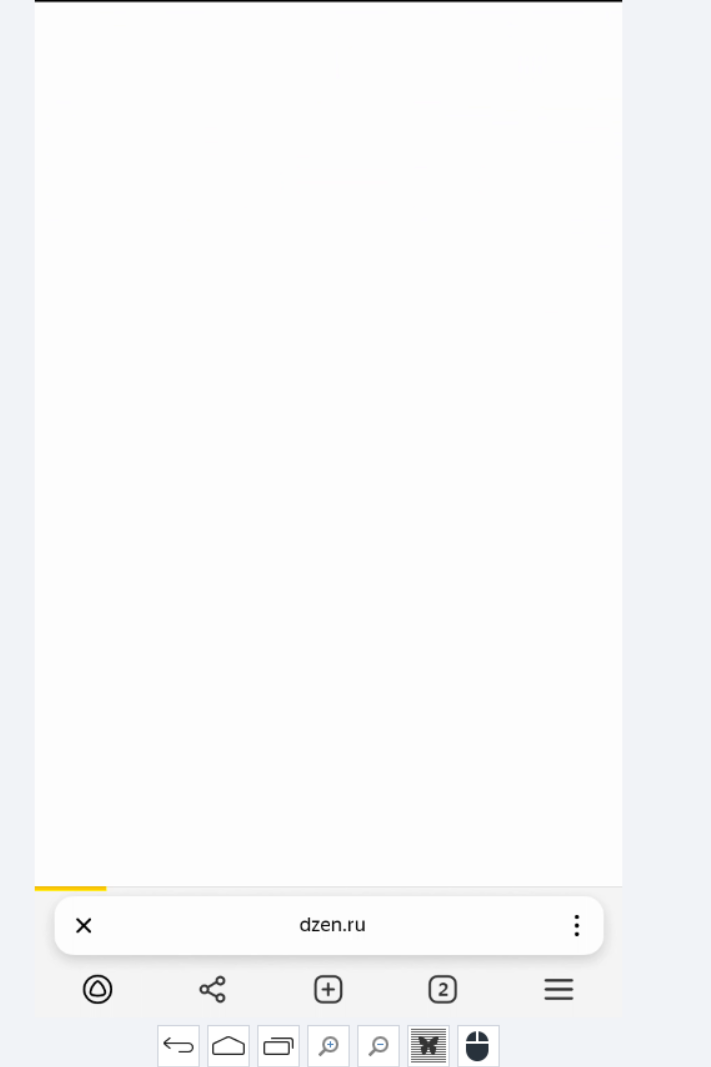Toggle the mouse input mode button
The image size is (711, 1067).
point(478,1046)
